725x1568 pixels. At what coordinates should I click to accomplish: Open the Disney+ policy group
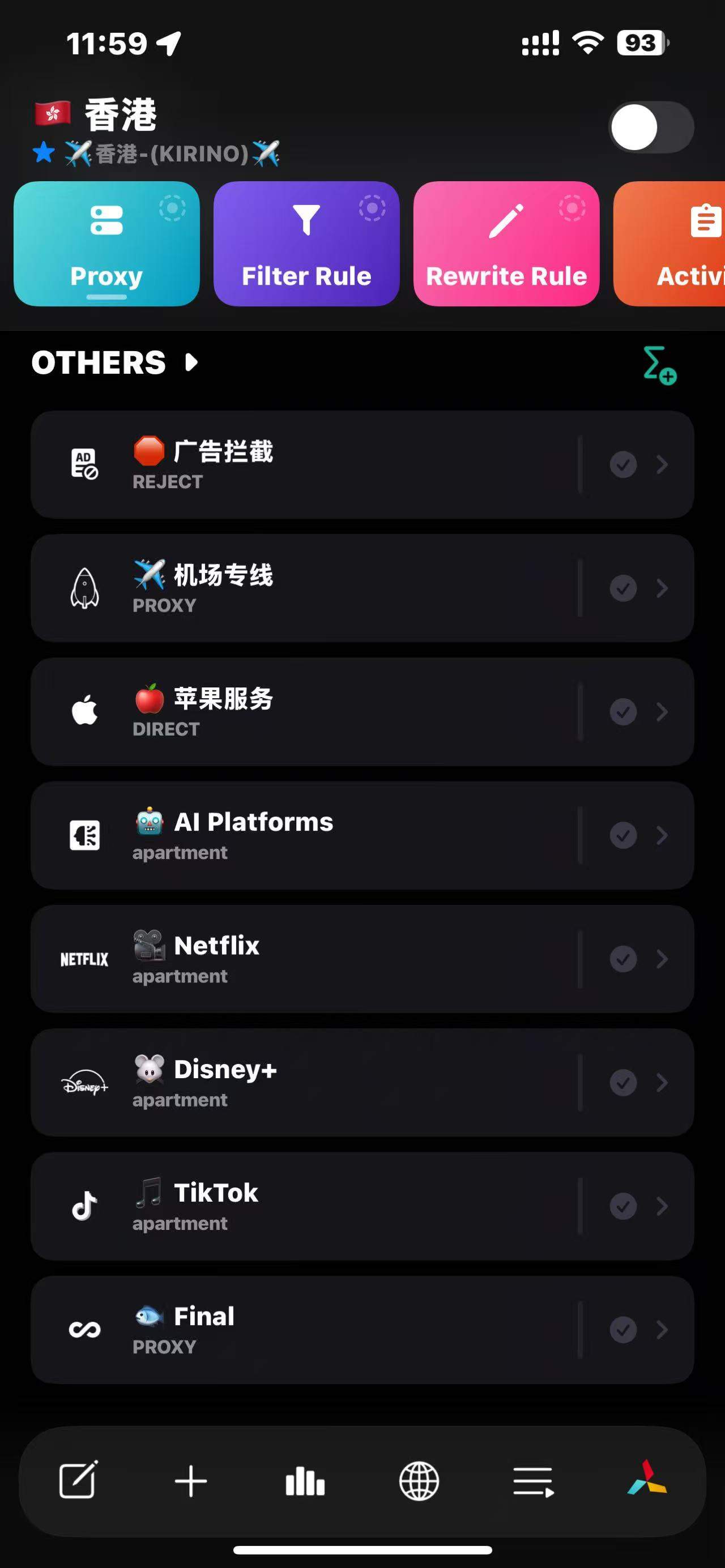coord(362,1082)
